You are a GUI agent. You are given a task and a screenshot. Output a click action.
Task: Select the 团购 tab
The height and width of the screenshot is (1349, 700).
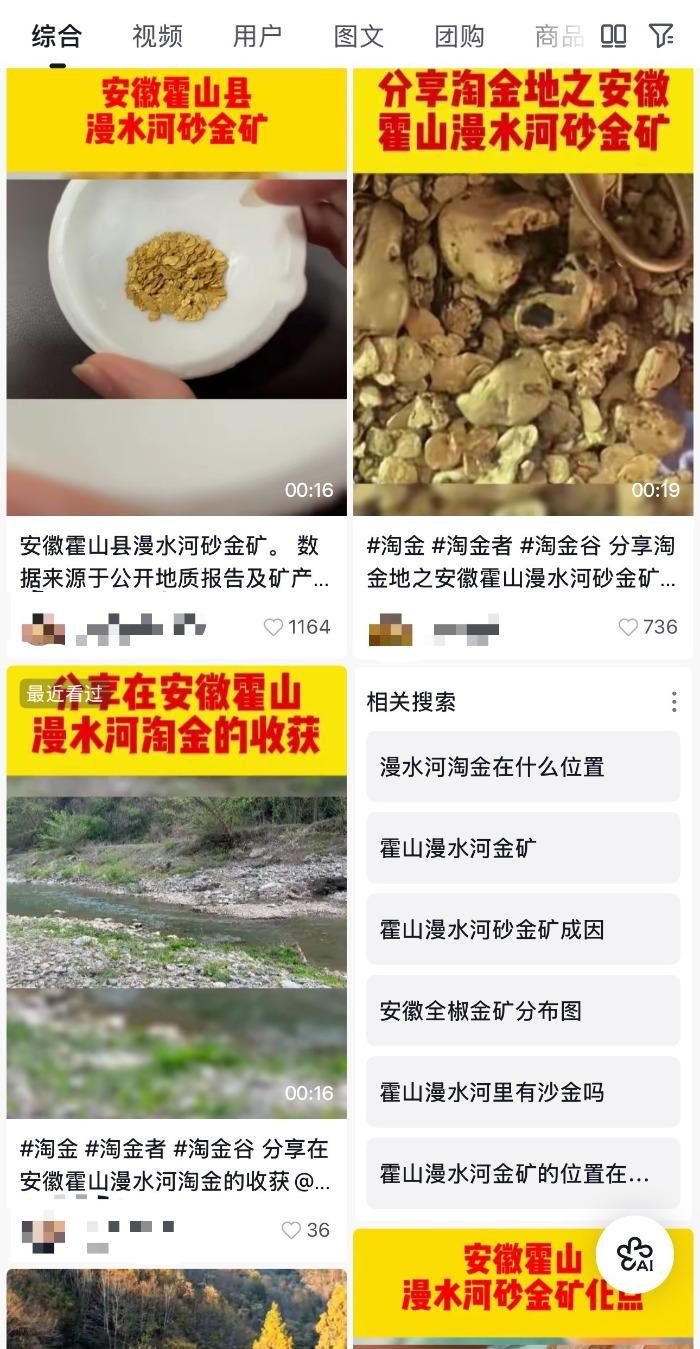click(x=459, y=37)
